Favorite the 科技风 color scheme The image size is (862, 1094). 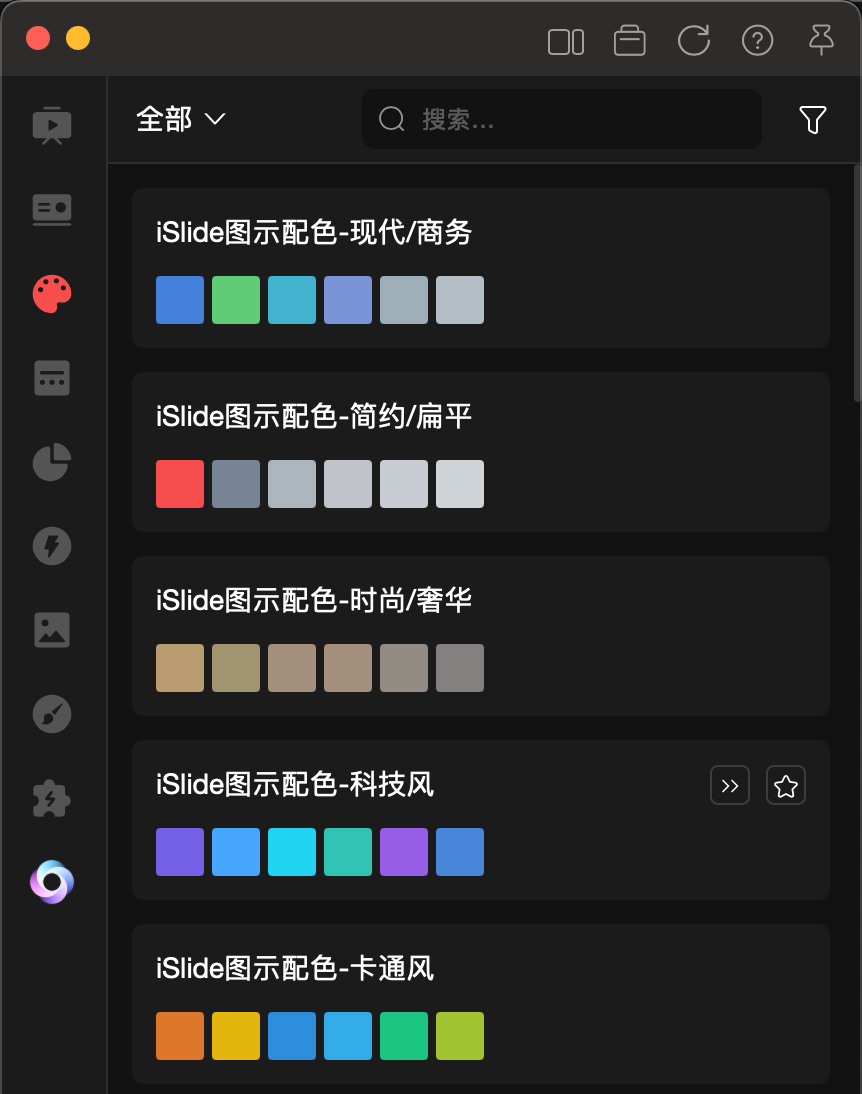[x=786, y=786]
